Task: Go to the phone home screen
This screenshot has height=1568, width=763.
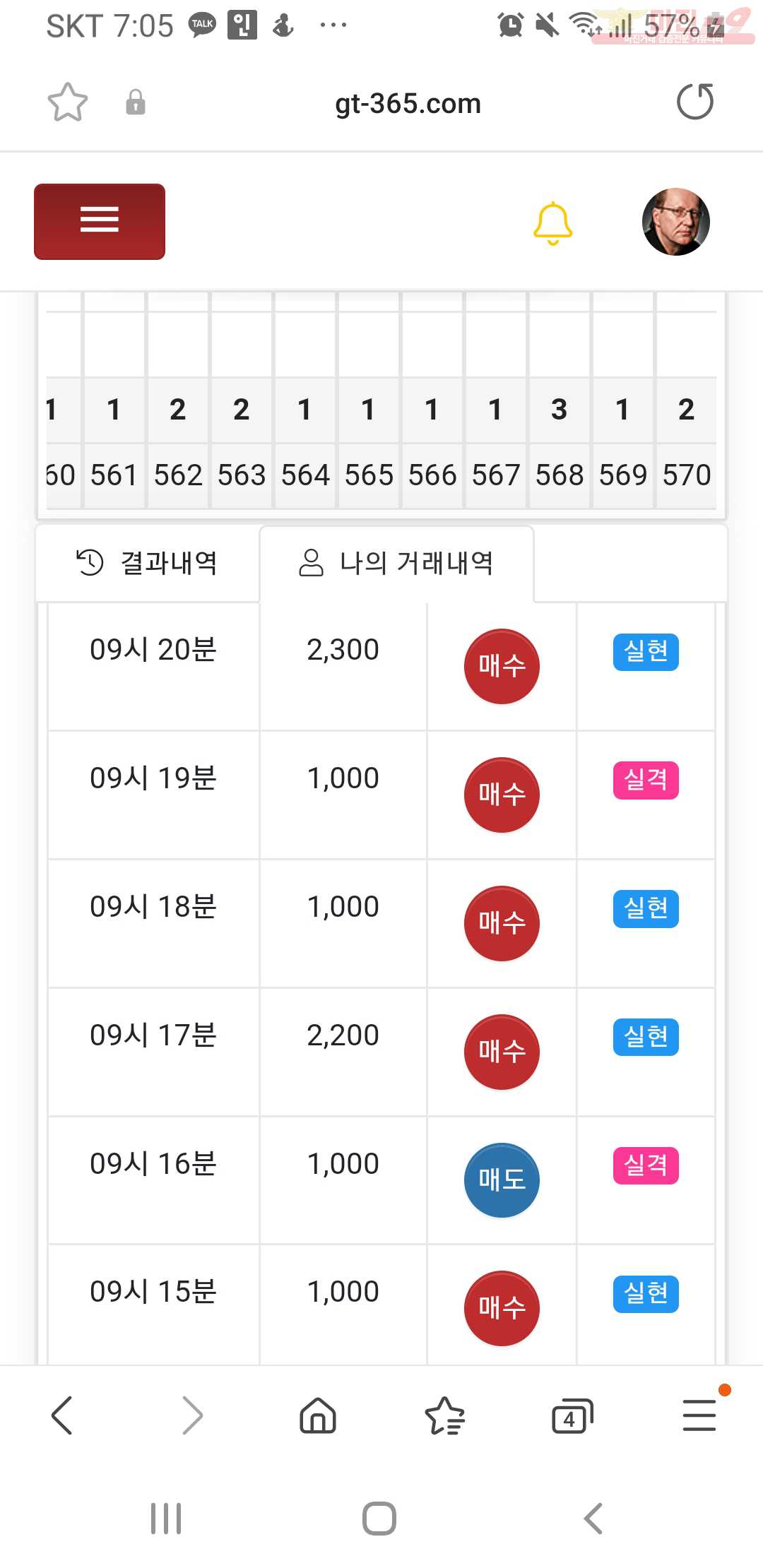Action: (x=379, y=1519)
